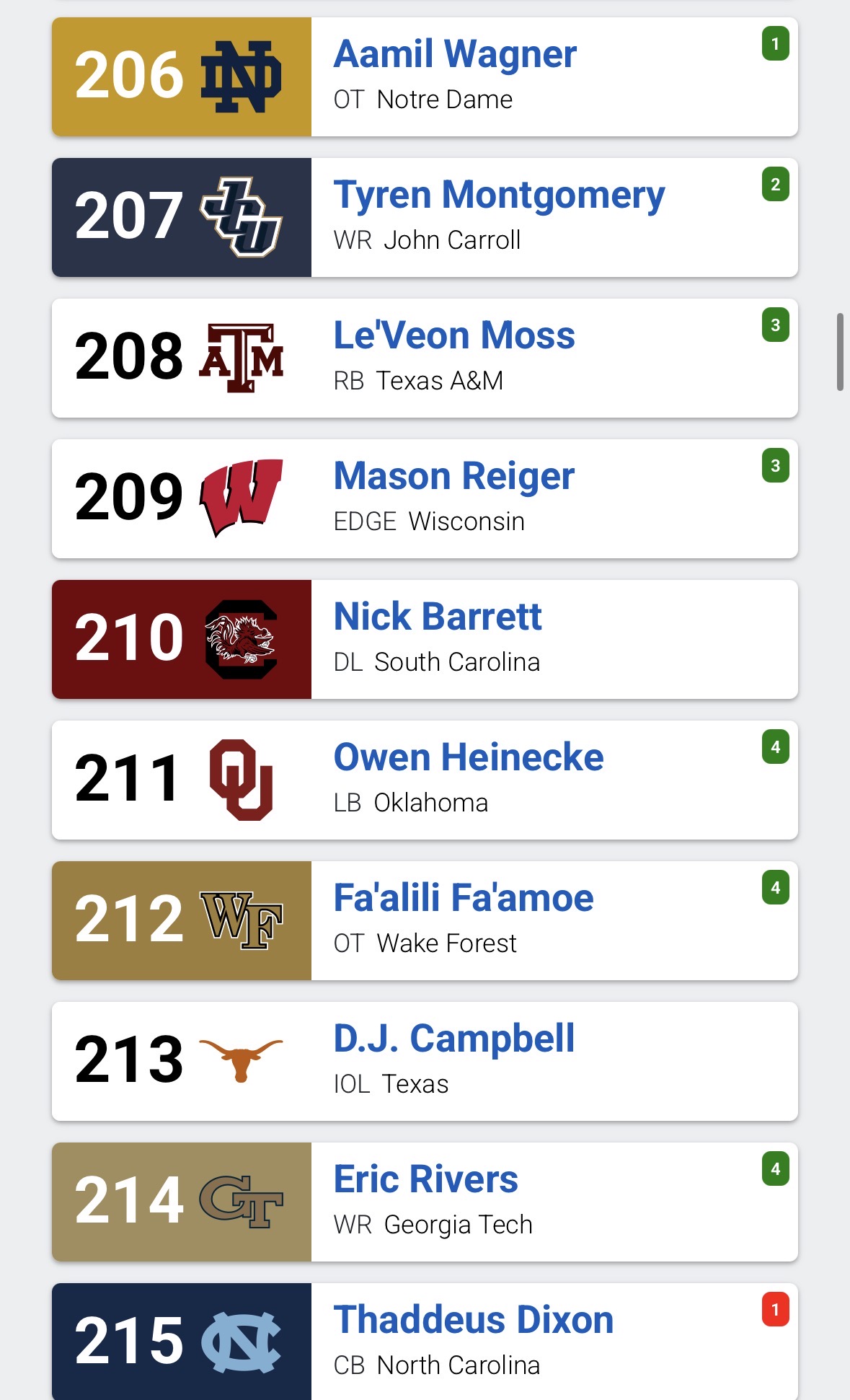View Fa'alili Fa'amoe's prospect page
Image resolution: width=850 pixels, height=1400 pixels.
pyautogui.click(x=464, y=899)
